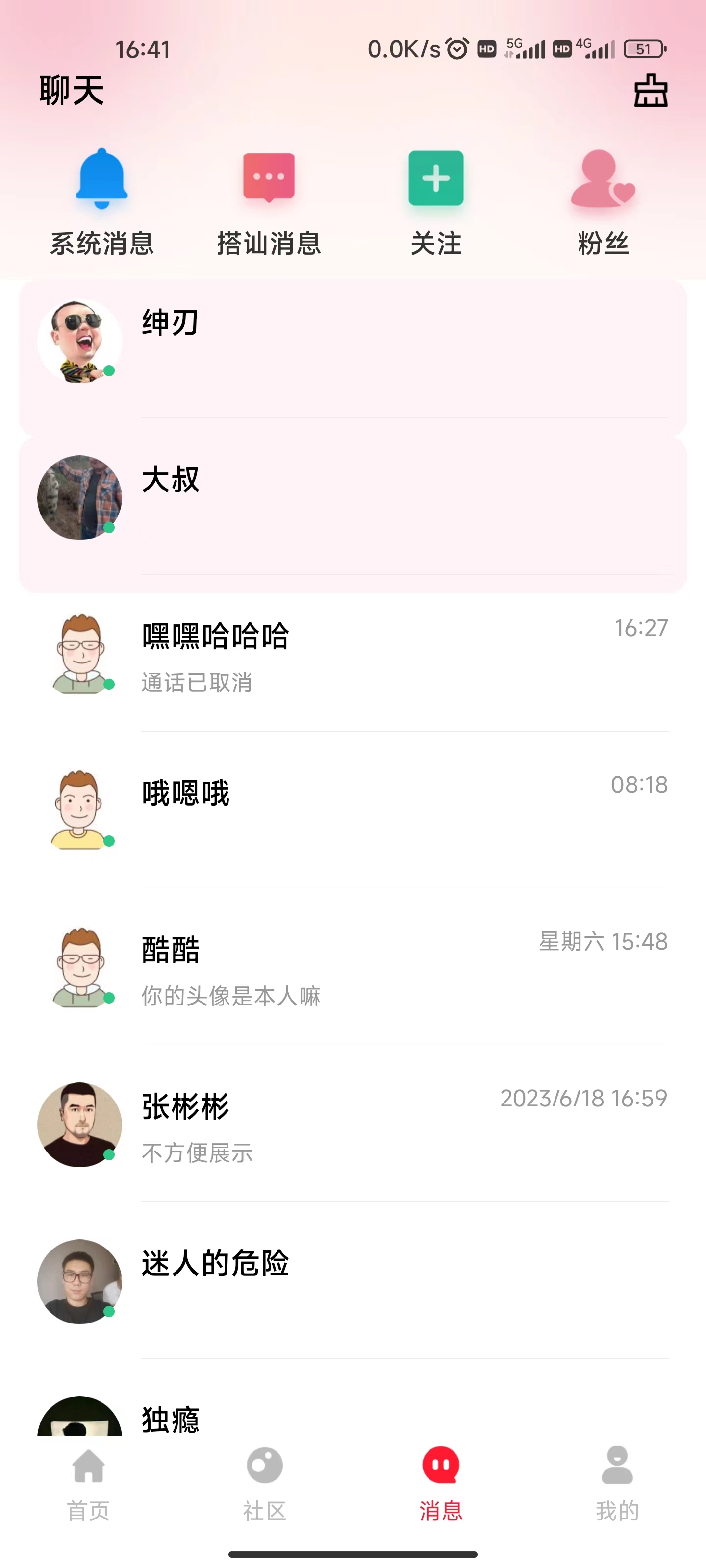Screen dimensions: 706x1568
Task: View 张彬彬's profile avatar
Action: [x=80, y=1126]
